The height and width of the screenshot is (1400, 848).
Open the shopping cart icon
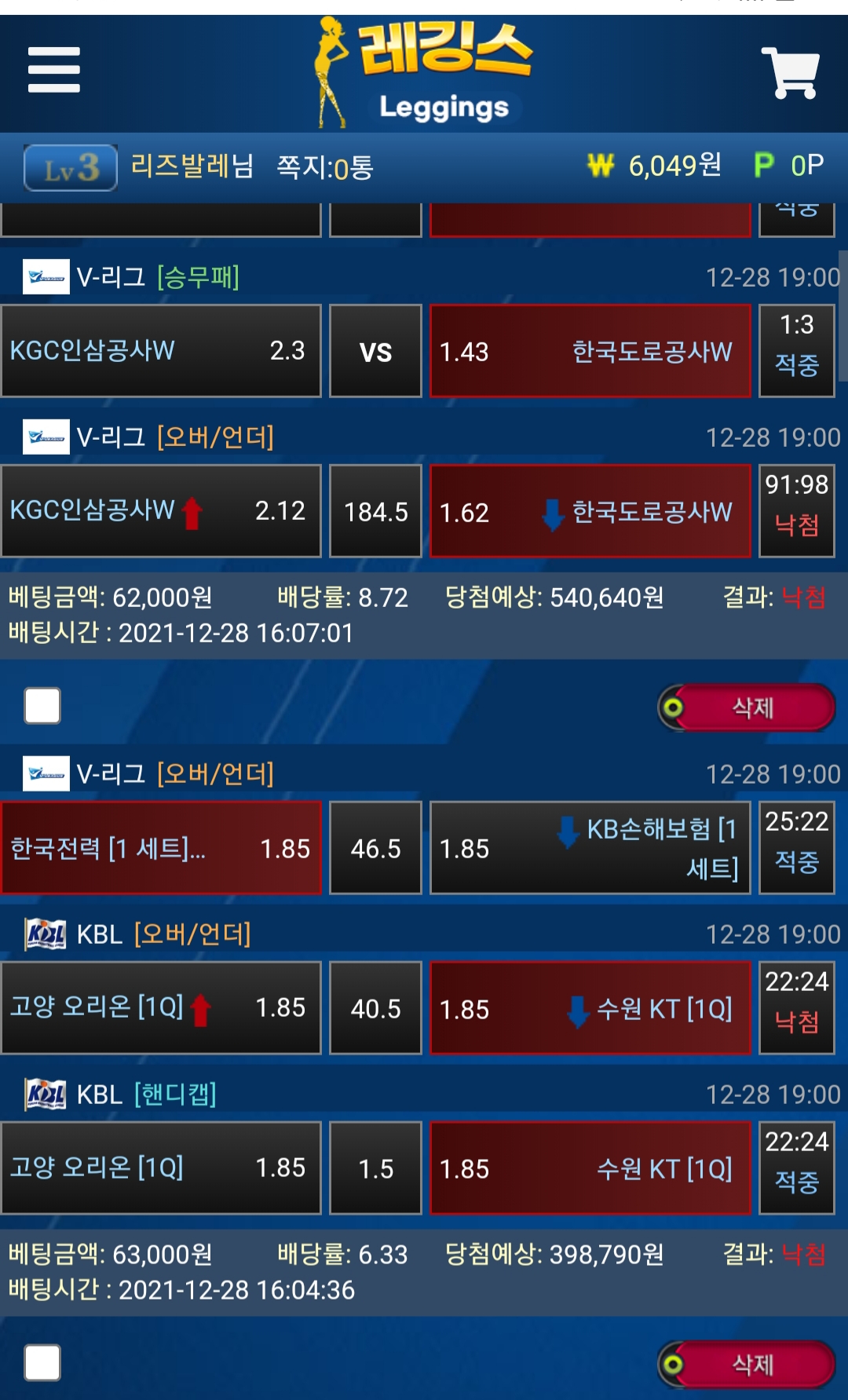pos(791,72)
